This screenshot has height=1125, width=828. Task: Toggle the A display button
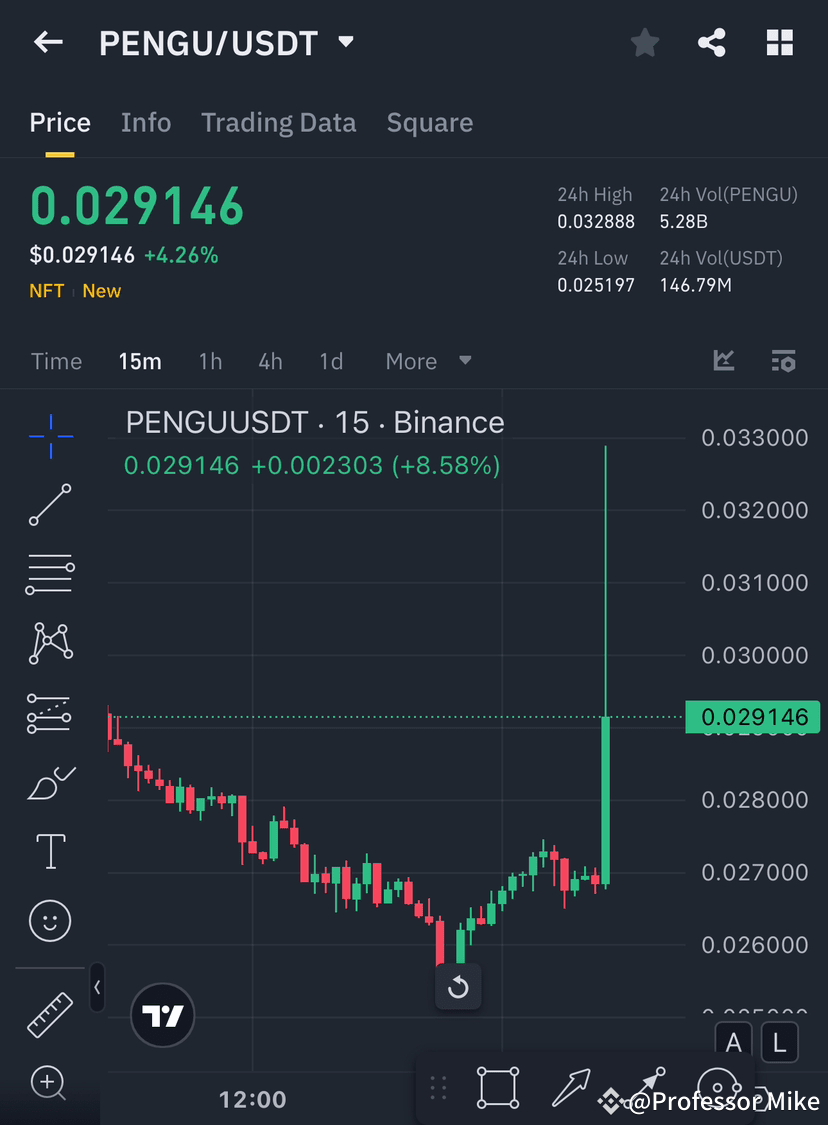coord(733,1042)
